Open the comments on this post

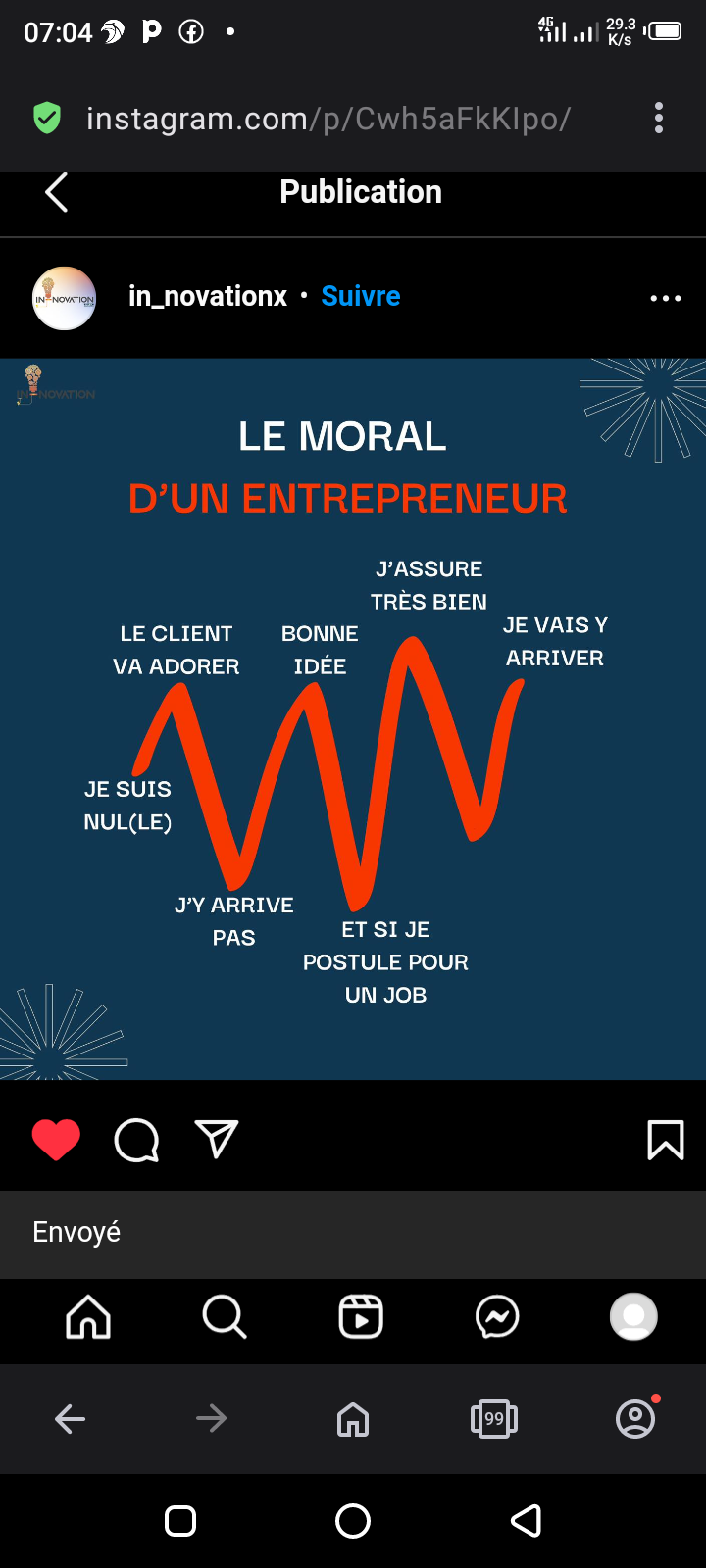[136, 1140]
